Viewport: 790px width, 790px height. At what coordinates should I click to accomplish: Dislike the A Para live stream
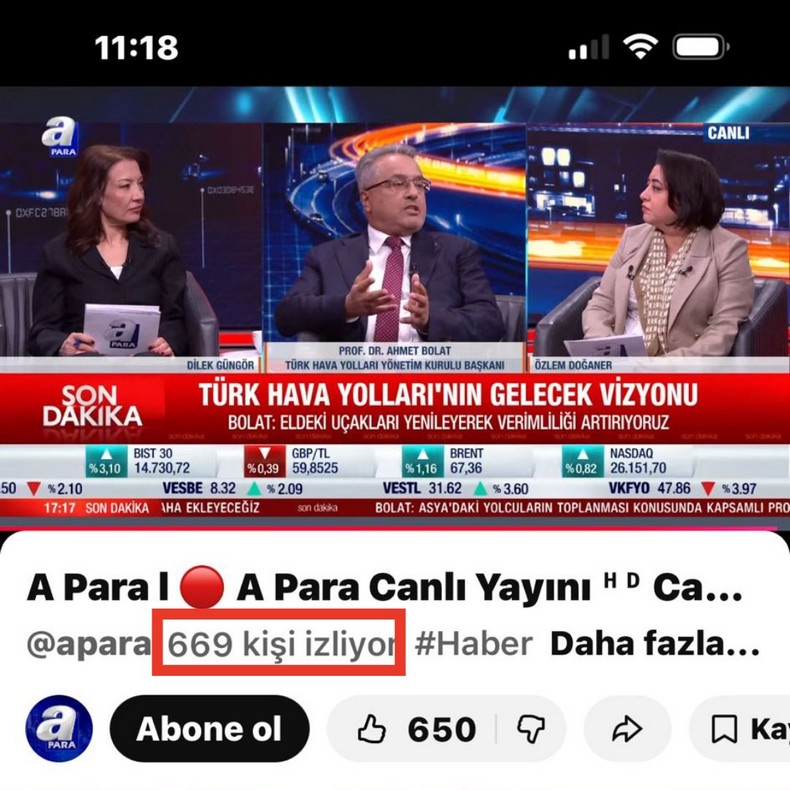[531, 730]
